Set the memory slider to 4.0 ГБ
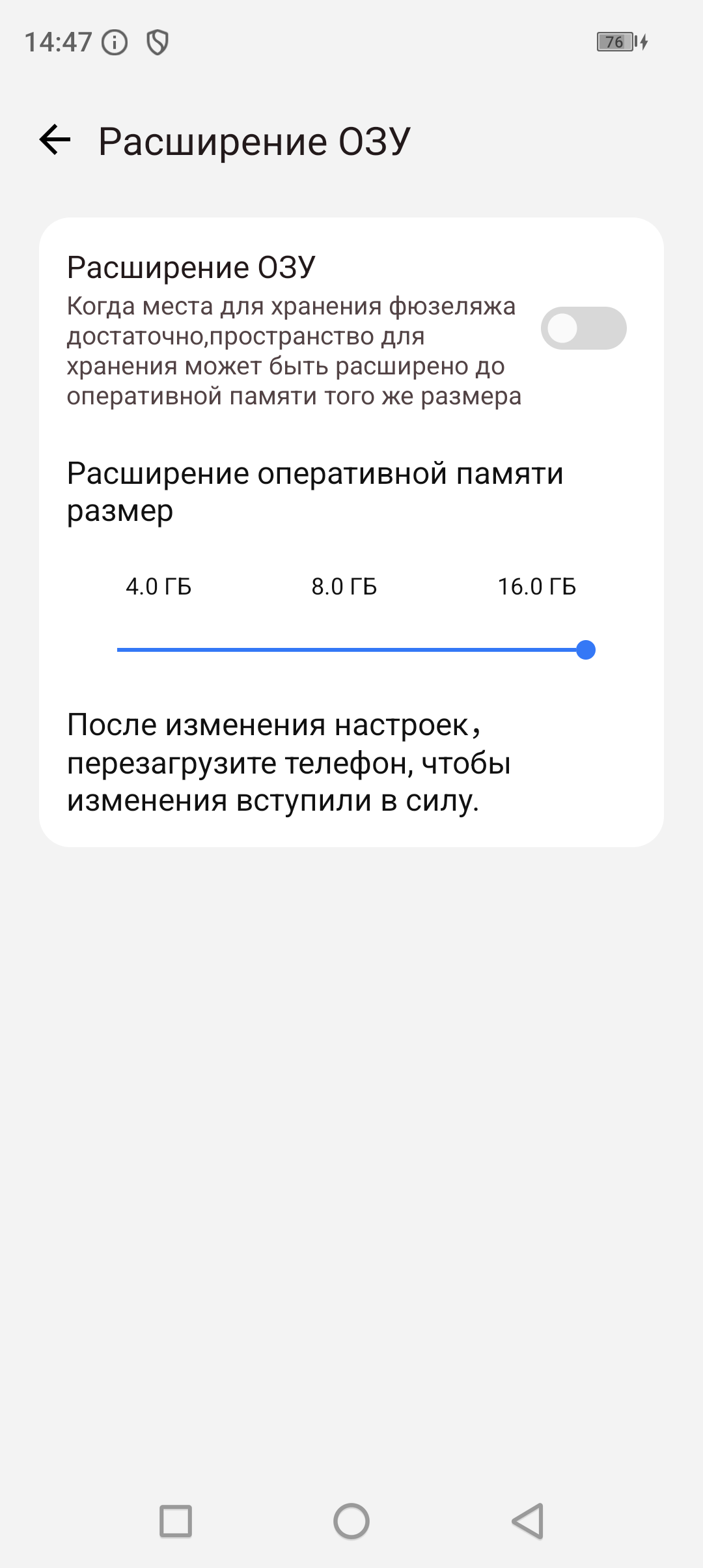 119,650
